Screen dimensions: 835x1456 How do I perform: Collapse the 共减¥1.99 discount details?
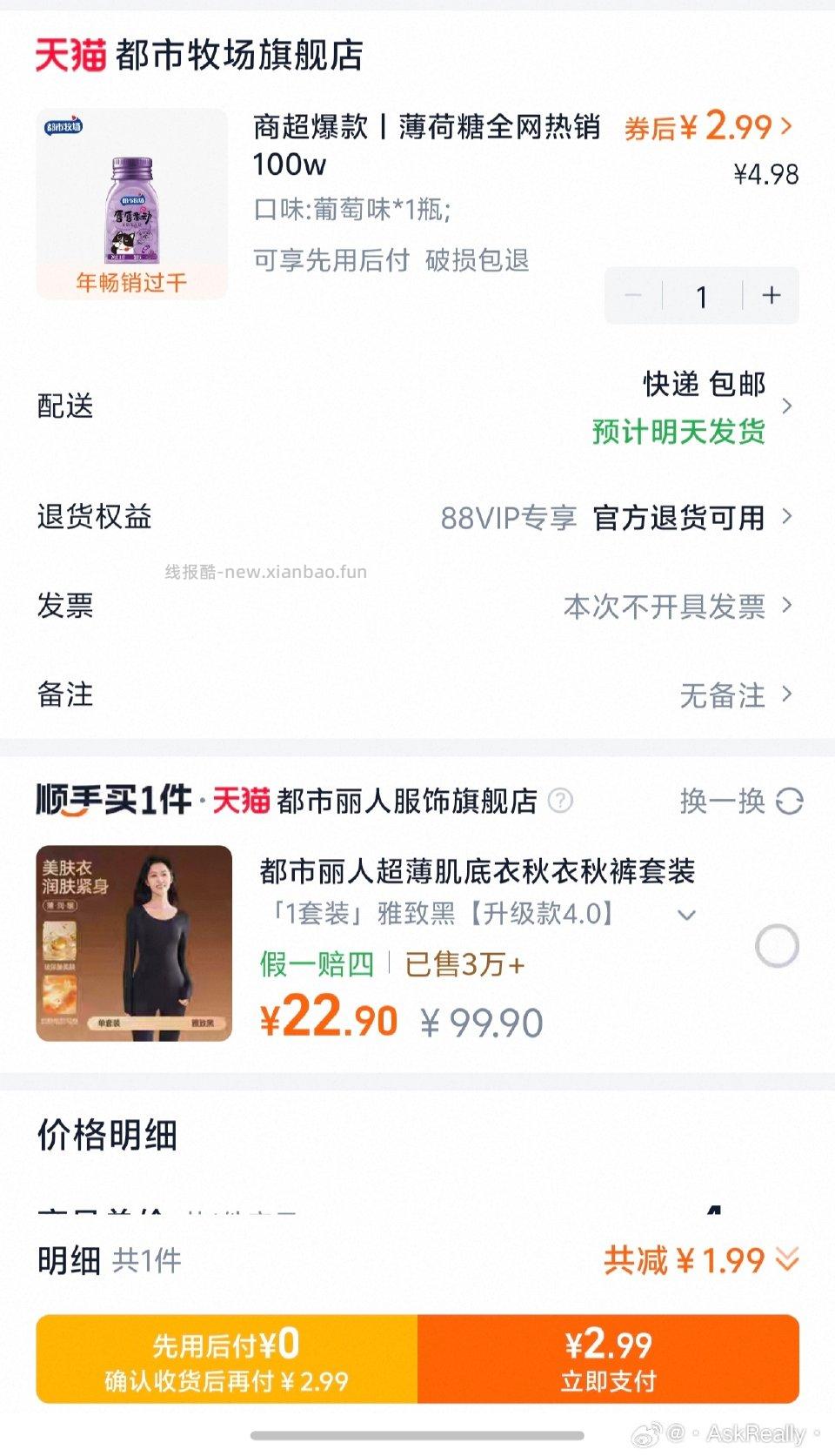click(790, 1259)
